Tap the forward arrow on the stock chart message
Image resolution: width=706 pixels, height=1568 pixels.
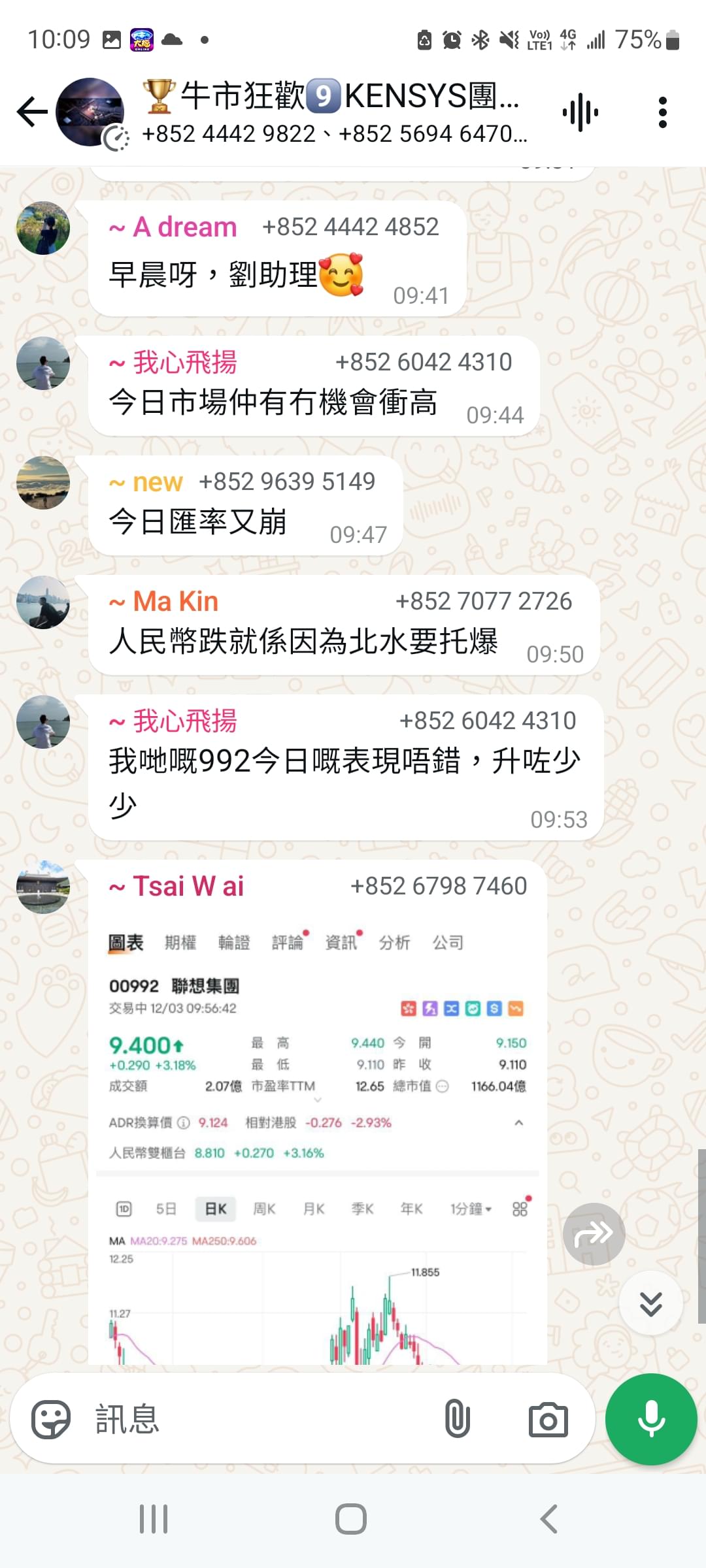(x=594, y=1233)
